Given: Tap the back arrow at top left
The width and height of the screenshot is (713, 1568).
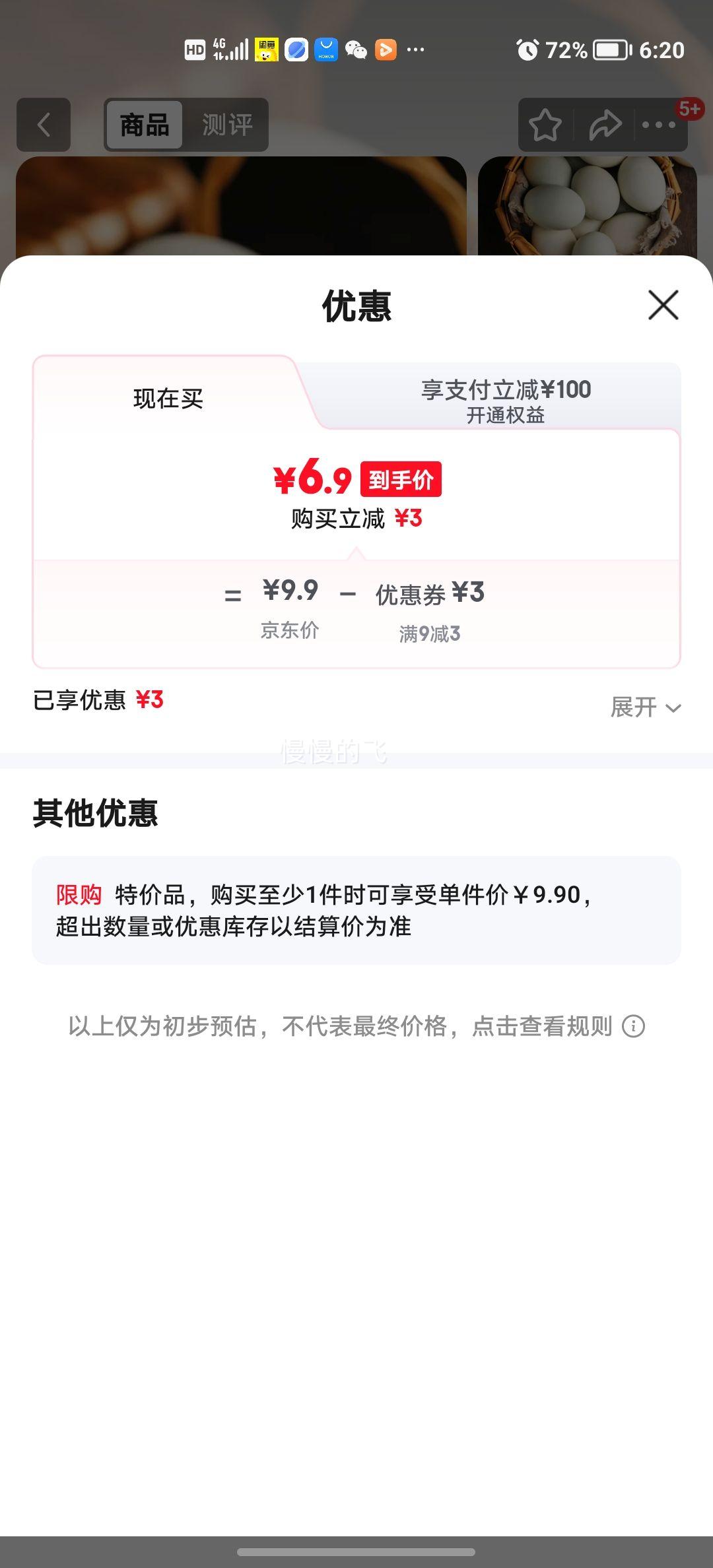Looking at the screenshot, I should (43, 125).
